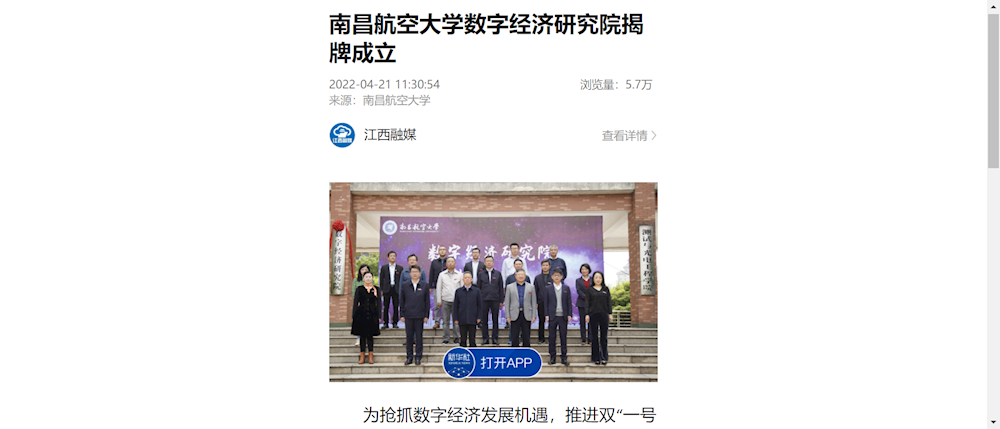Tap the 打开APP button
Screen dimensions: 1000x429
493,363
